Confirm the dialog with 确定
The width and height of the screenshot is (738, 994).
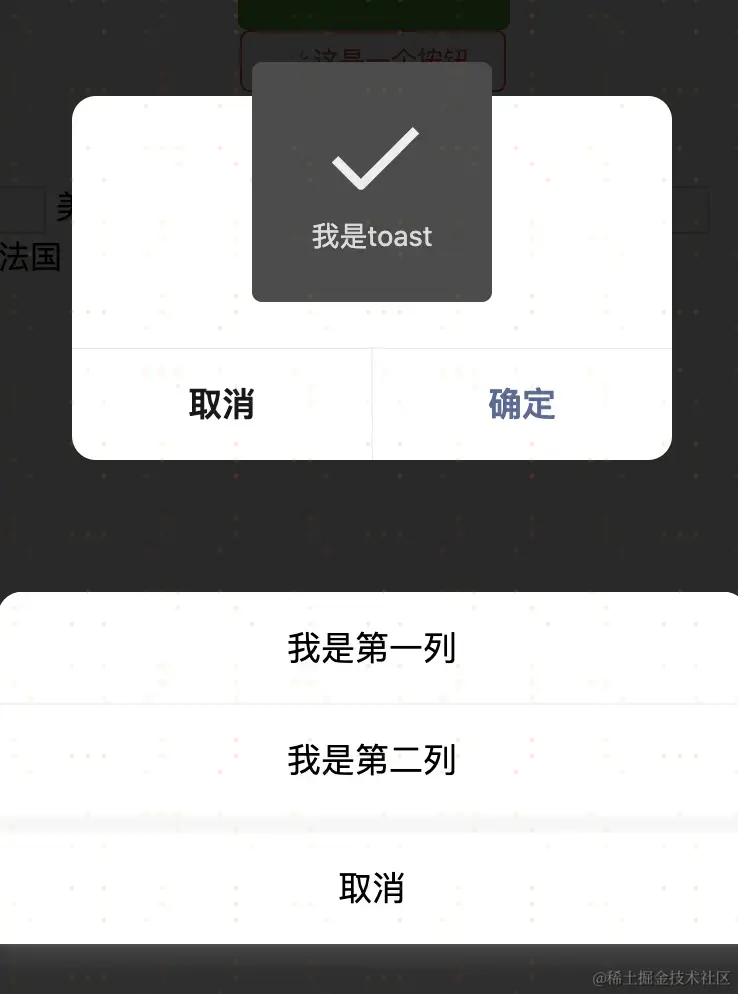click(521, 404)
